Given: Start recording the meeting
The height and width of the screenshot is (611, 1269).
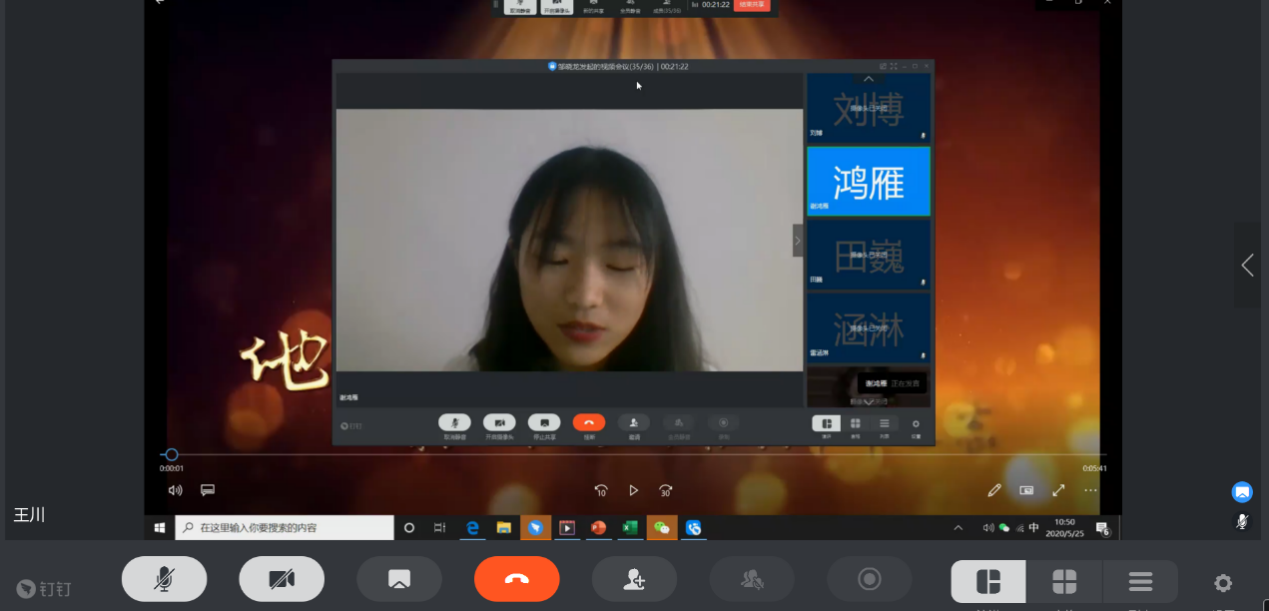Looking at the screenshot, I should coord(869,579).
